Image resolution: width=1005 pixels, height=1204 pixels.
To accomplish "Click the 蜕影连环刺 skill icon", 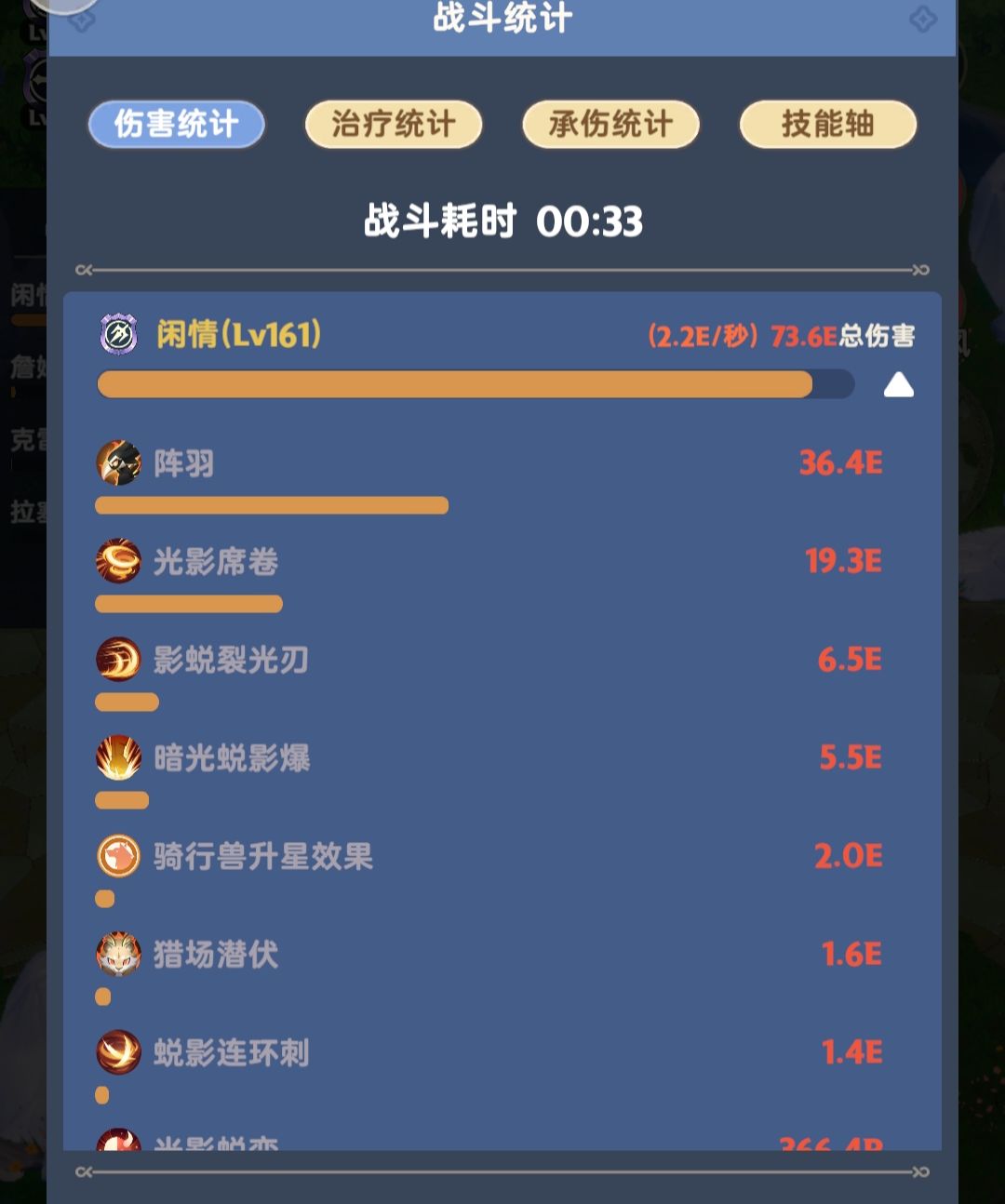I will click(118, 1052).
